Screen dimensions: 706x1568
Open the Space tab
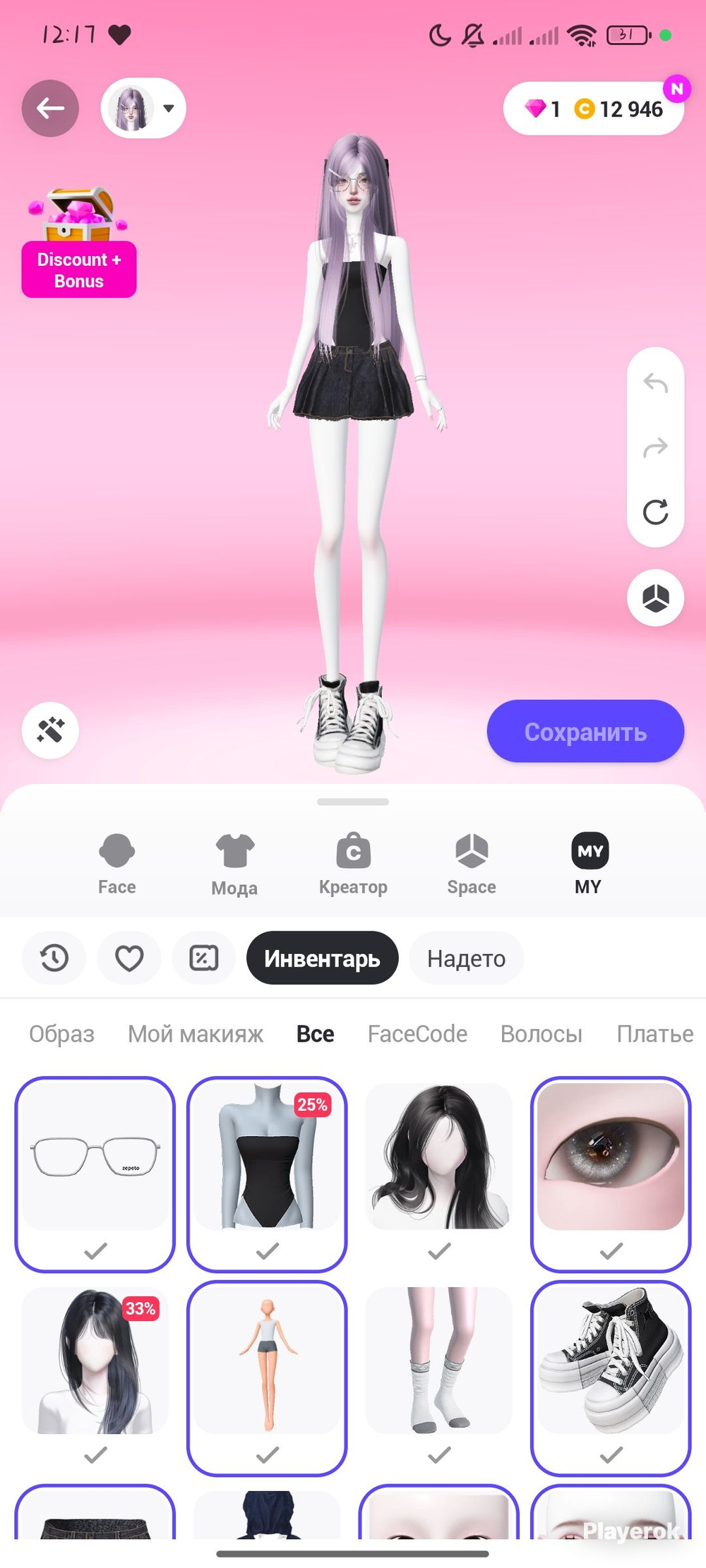pos(472,864)
